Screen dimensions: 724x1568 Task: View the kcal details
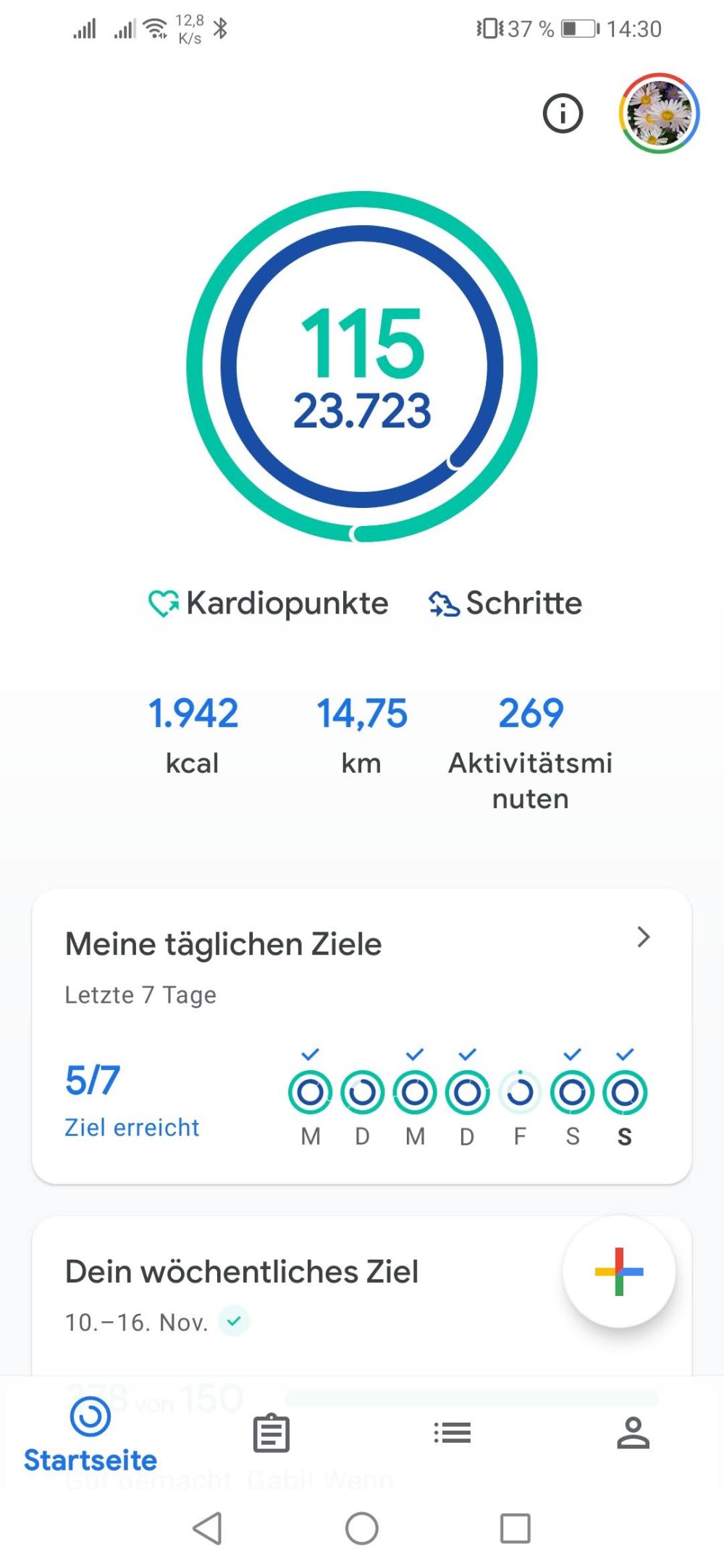(193, 734)
